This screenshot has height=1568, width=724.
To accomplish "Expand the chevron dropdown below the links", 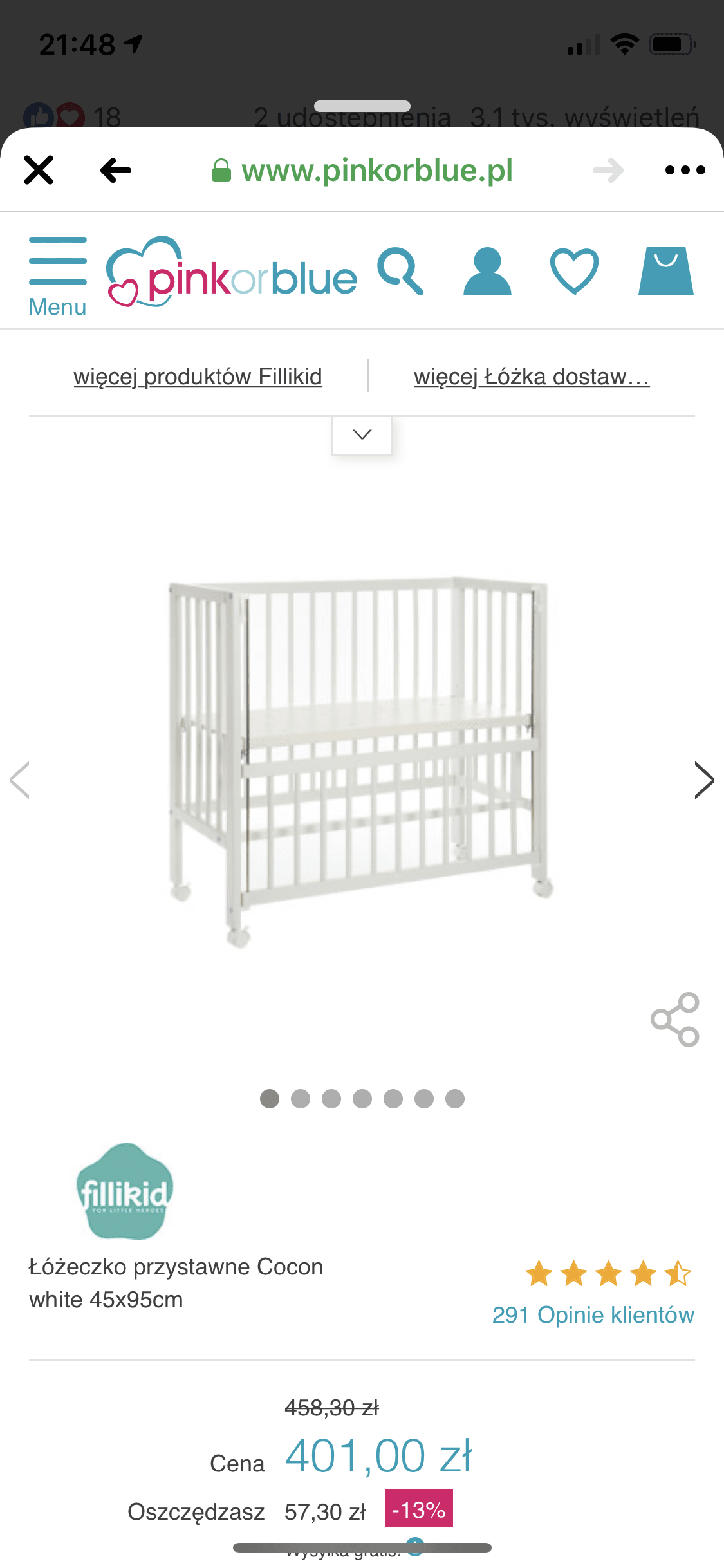I will point(362,435).
